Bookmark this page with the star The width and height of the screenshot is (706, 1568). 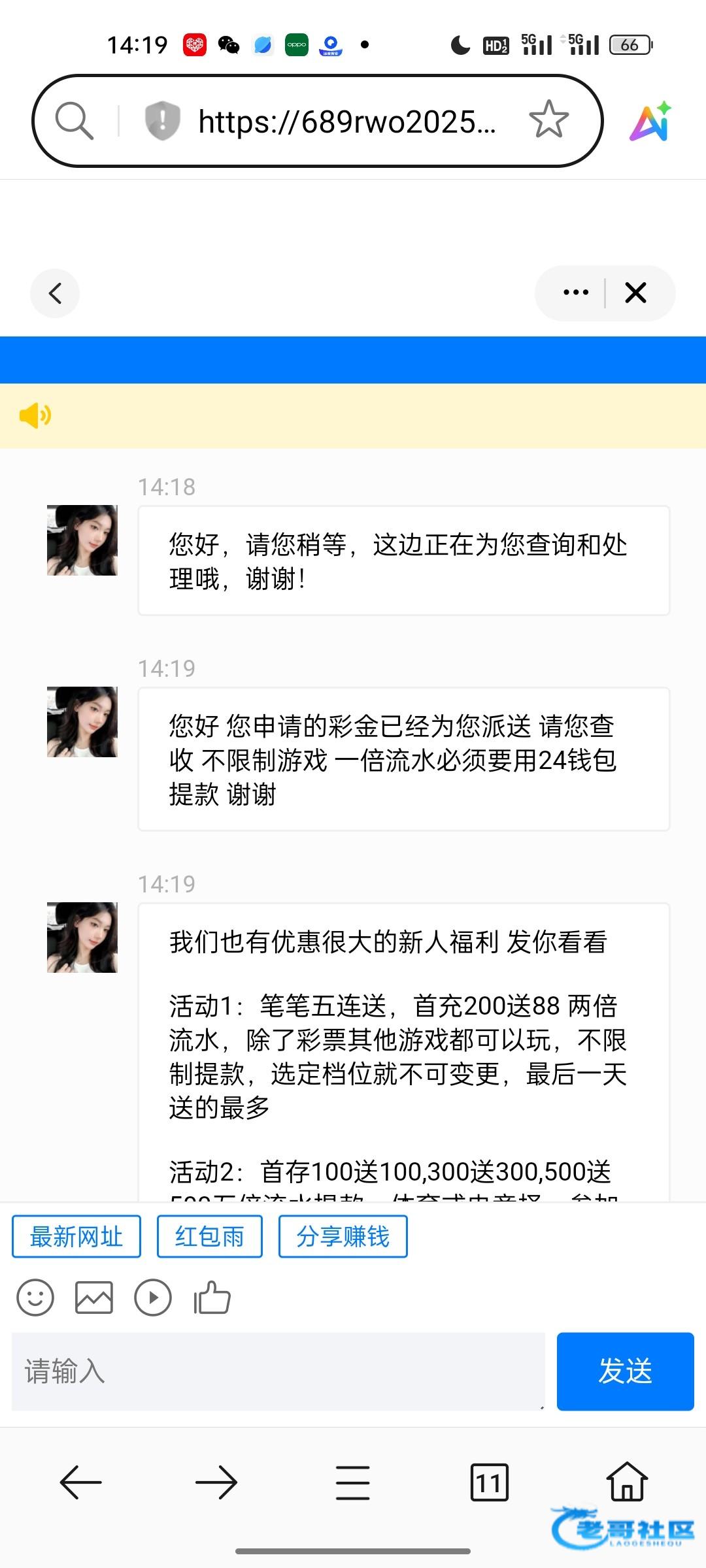(x=548, y=120)
